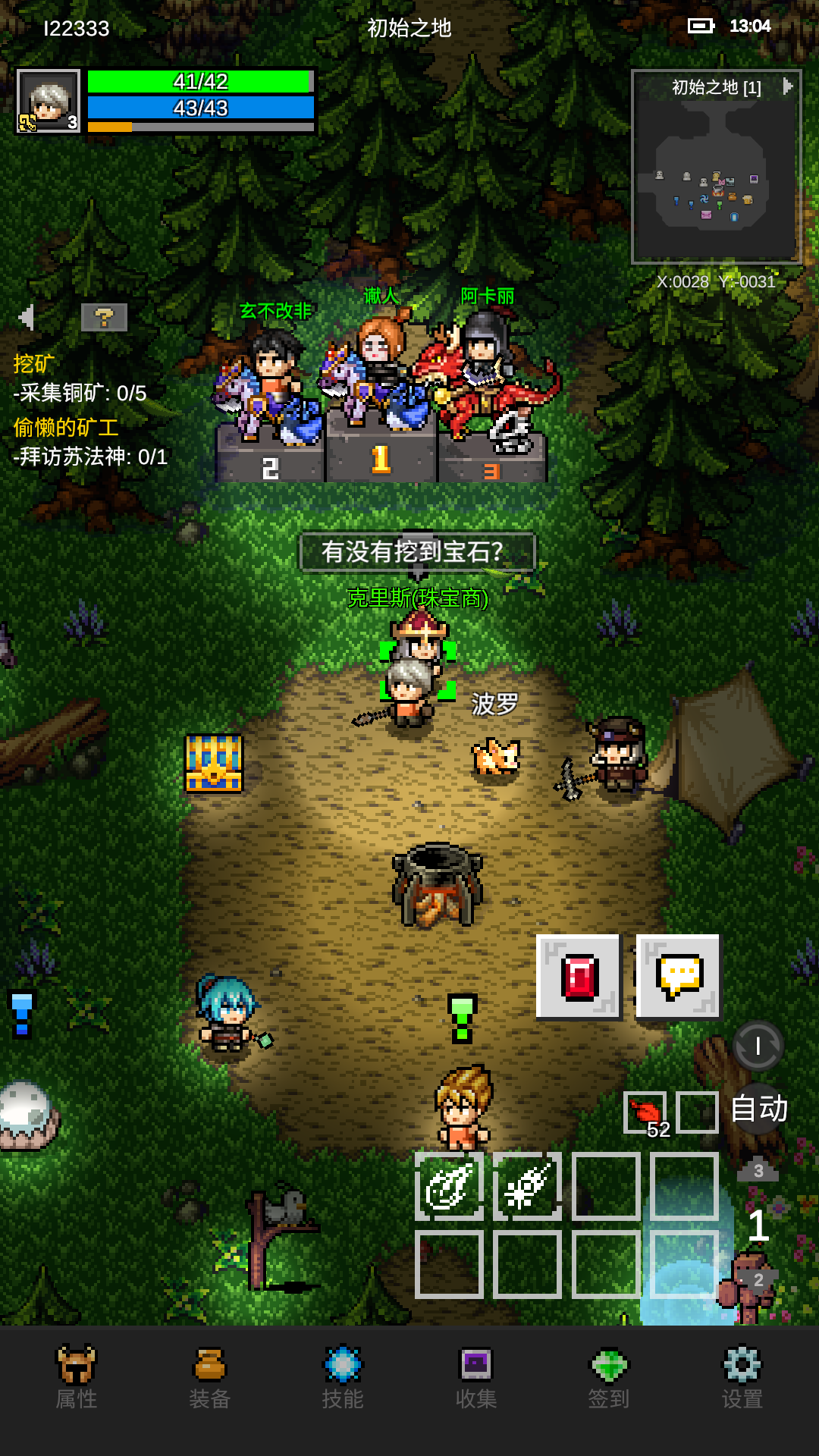Open the 挖矿 mining quest entry
The height and width of the screenshot is (1456, 819).
click(34, 364)
